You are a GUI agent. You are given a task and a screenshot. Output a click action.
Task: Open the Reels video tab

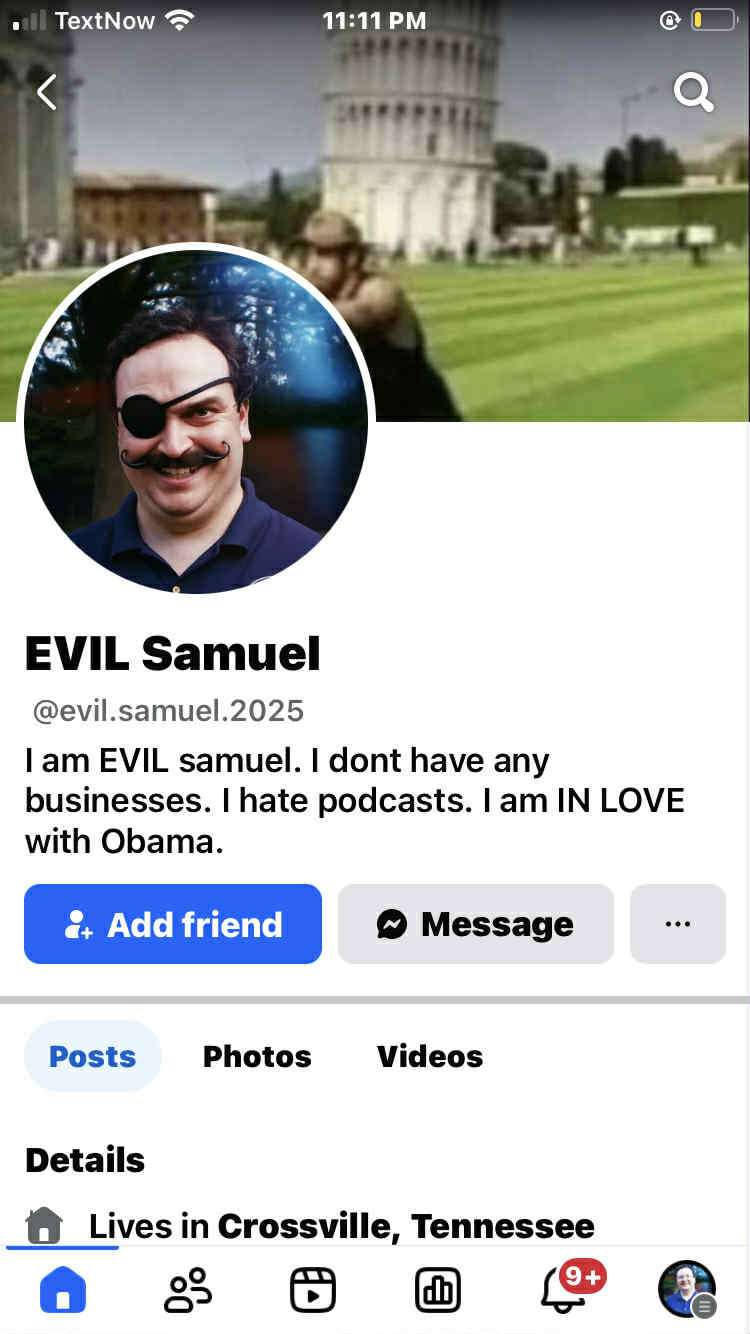pyautogui.click(x=313, y=1290)
